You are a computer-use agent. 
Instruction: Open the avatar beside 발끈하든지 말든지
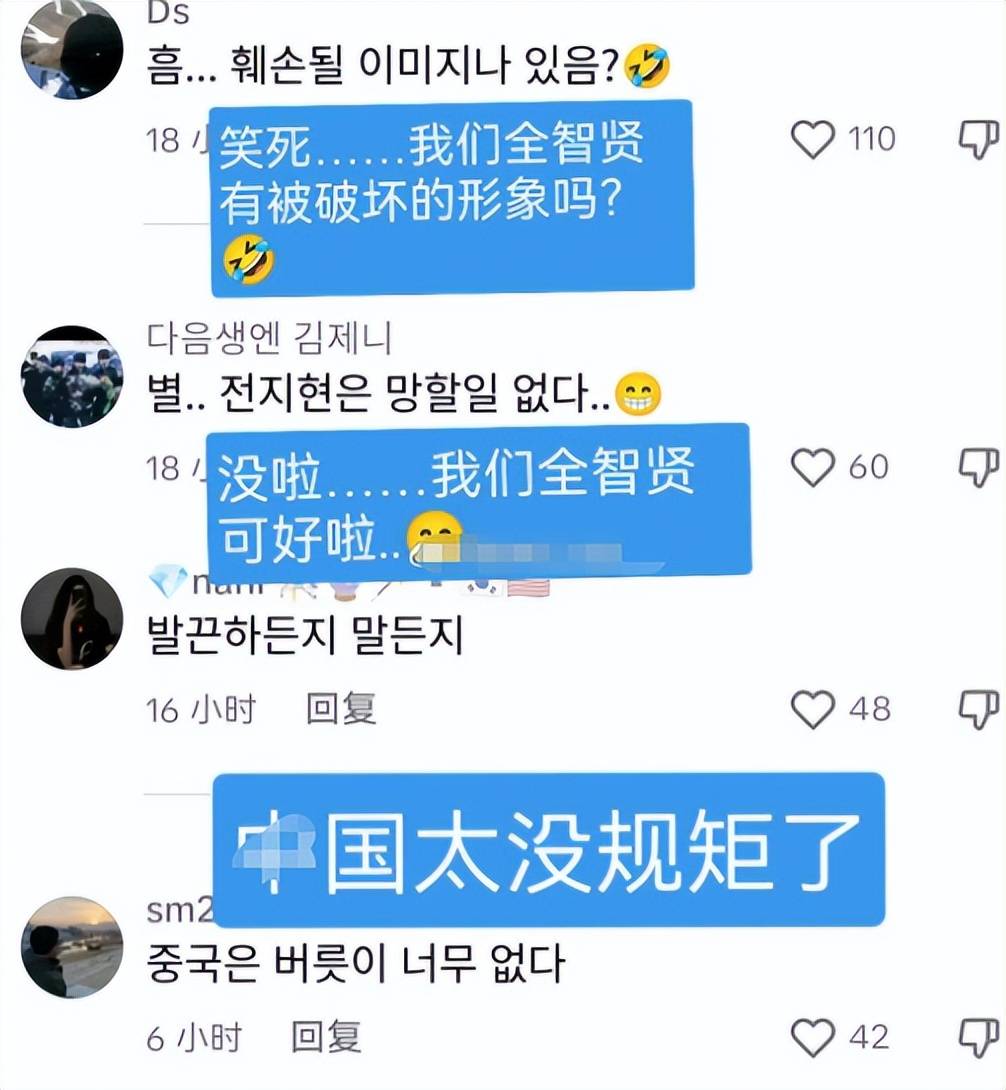pyautogui.click(x=72, y=619)
